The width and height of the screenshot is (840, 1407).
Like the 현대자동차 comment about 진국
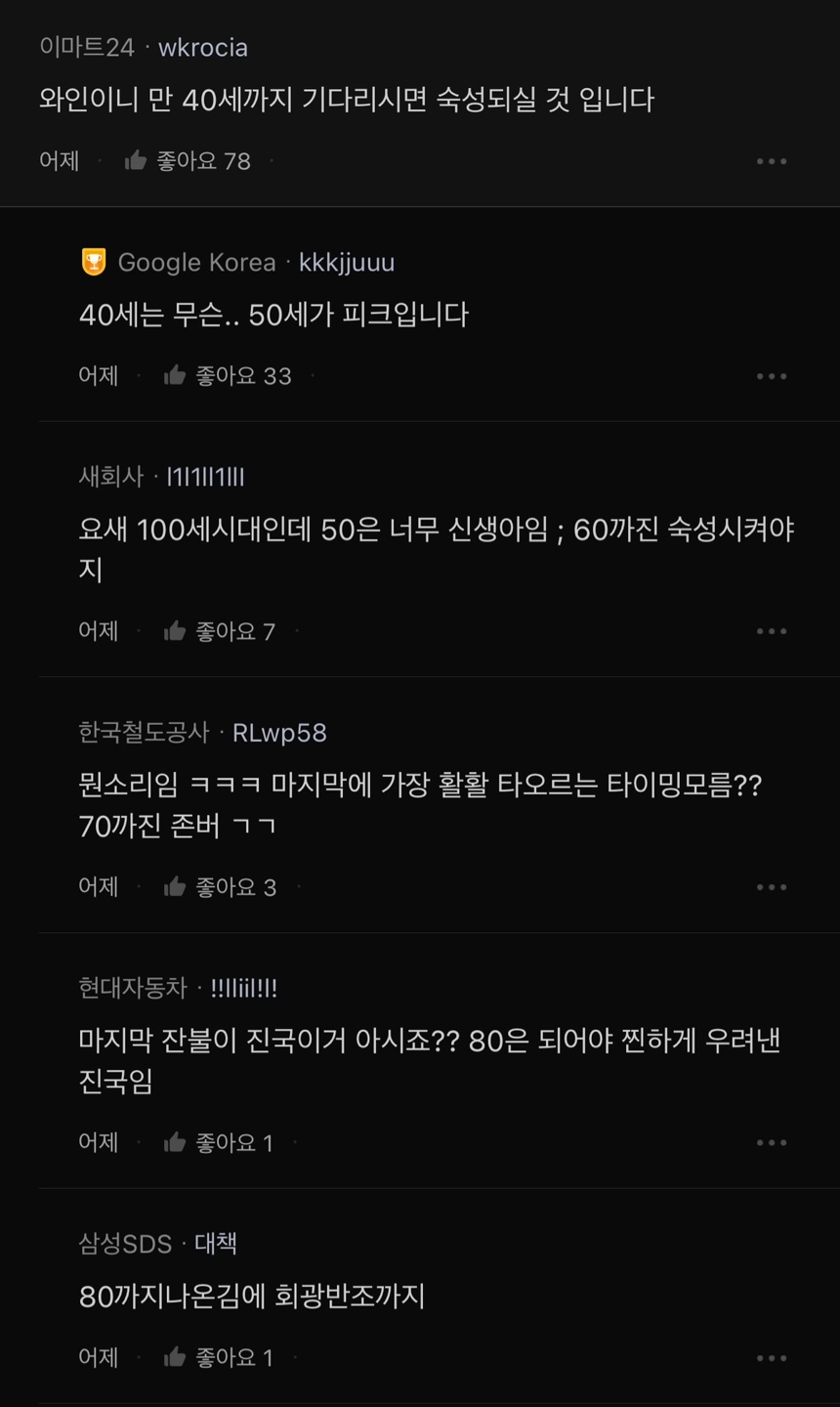click(176, 1142)
